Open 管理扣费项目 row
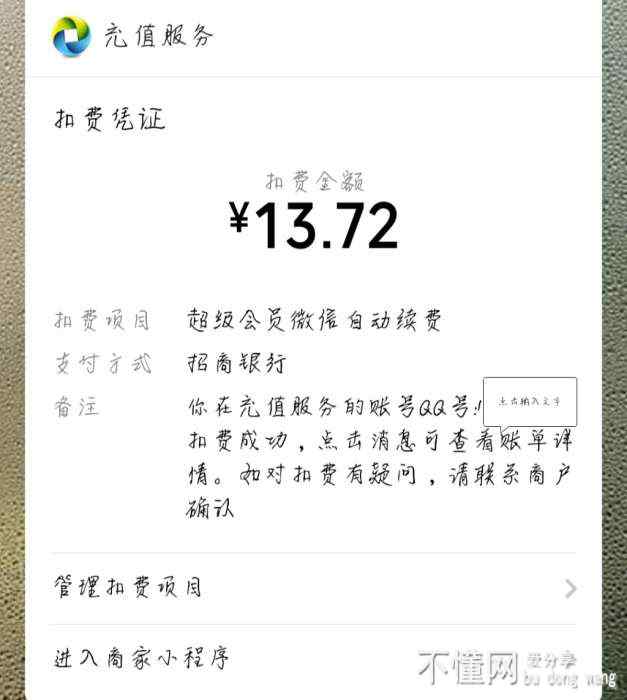627x700 pixels. [x=314, y=588]
